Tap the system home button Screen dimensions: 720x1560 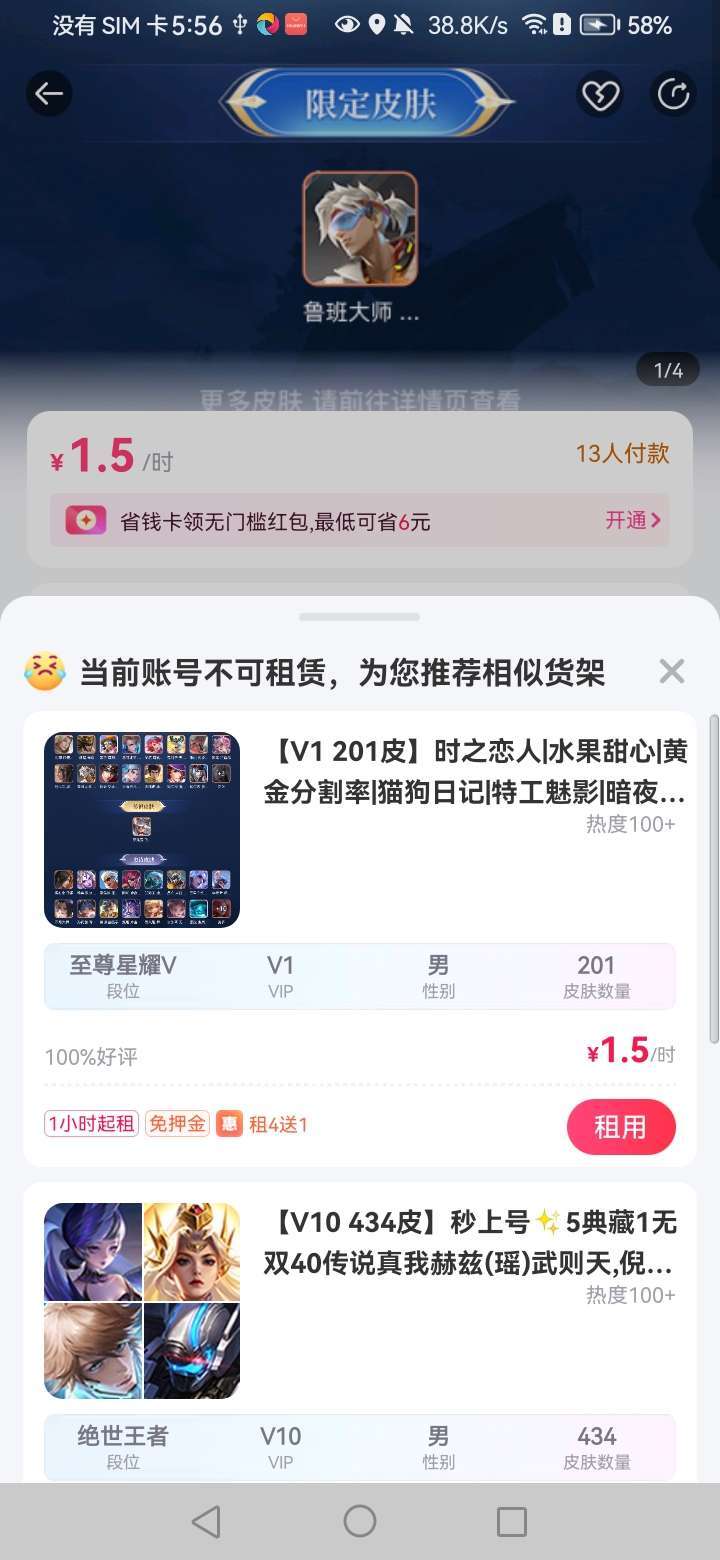point(360,1521)
